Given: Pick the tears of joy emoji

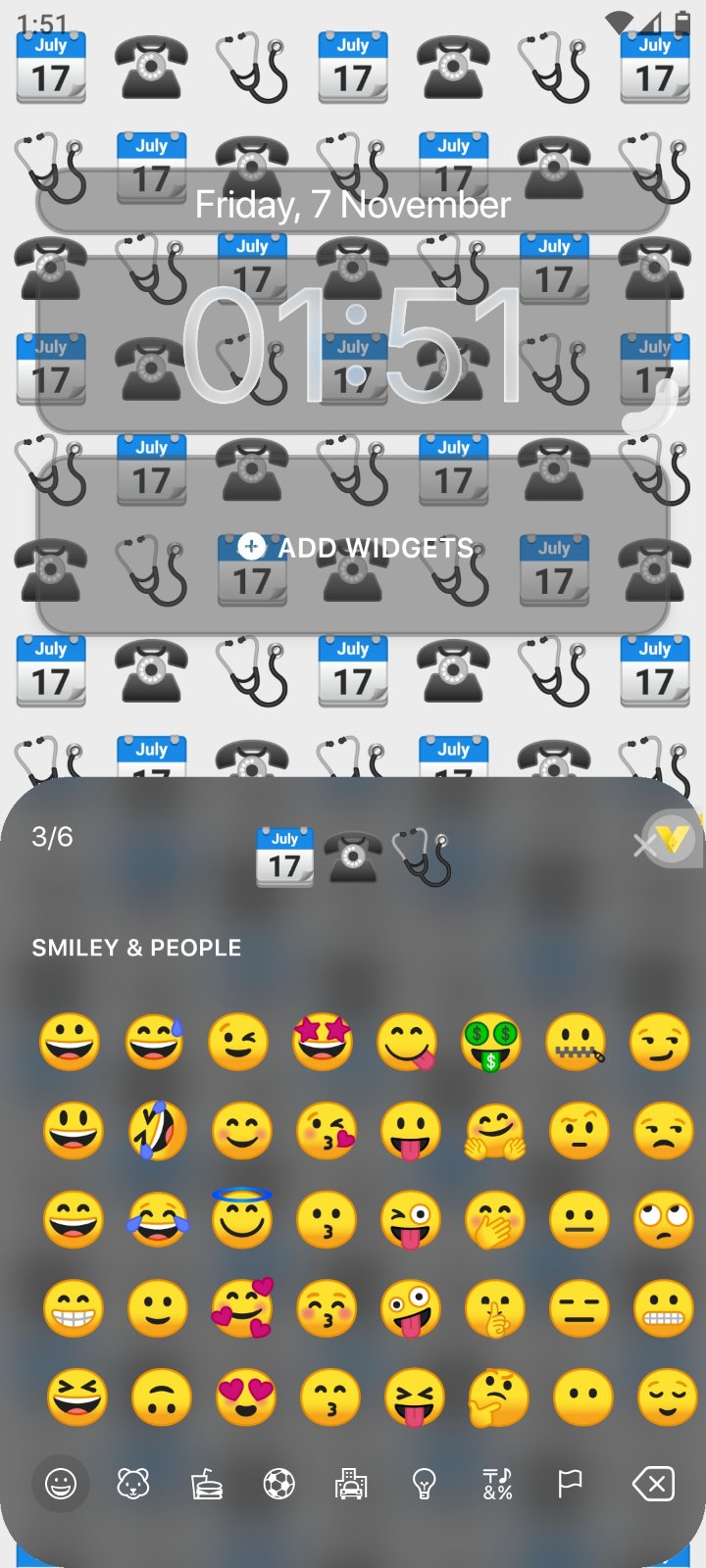Looking at the screenshot, I should pyautogui.click(x=157, y=1219).
